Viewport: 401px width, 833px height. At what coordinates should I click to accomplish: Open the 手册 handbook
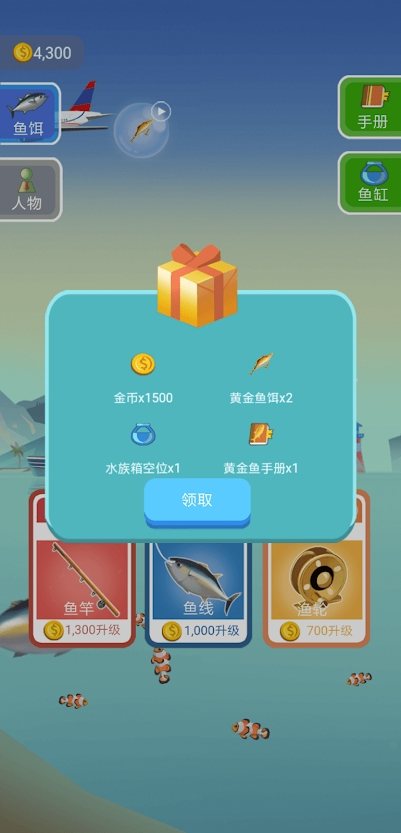[x=371, y=107]
